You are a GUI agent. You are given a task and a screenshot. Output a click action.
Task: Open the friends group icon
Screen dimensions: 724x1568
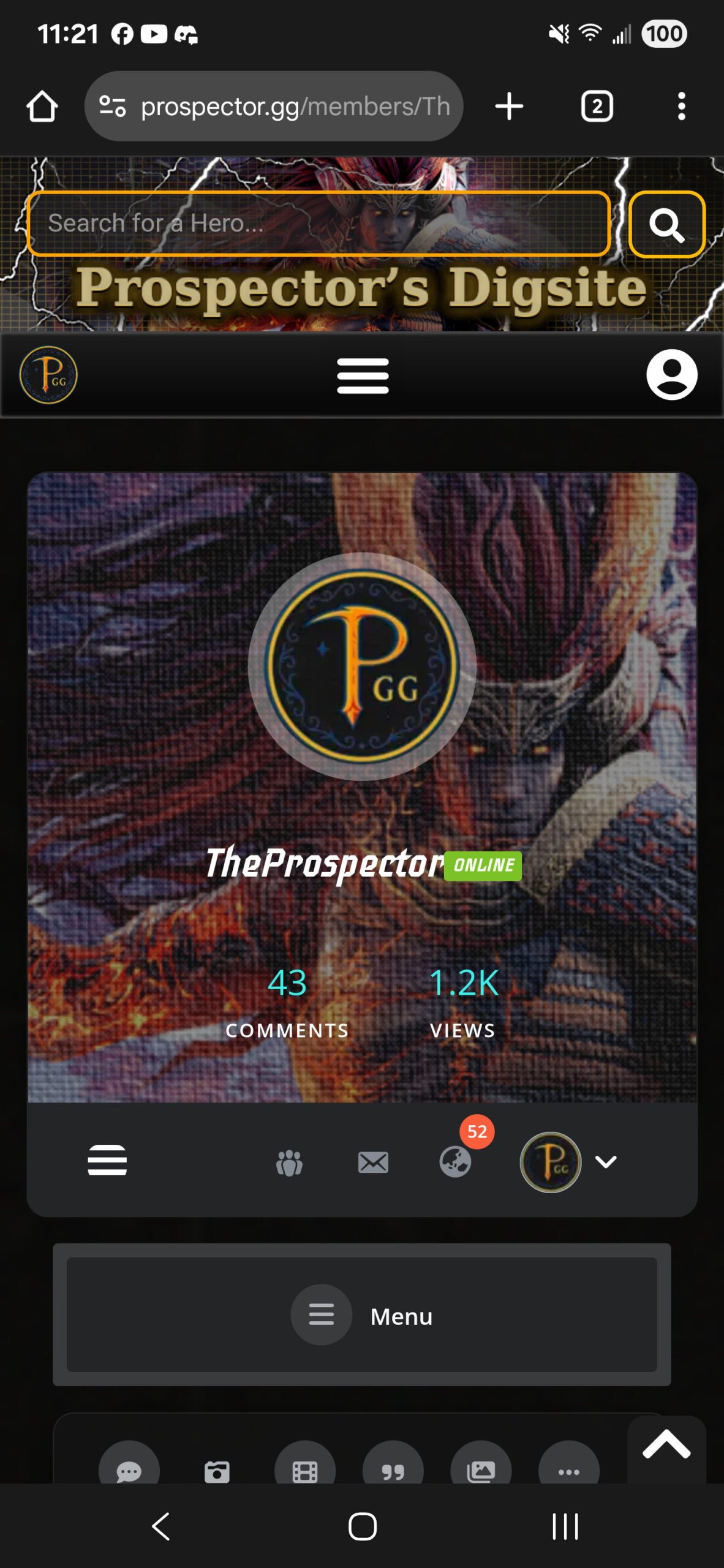289,1163
